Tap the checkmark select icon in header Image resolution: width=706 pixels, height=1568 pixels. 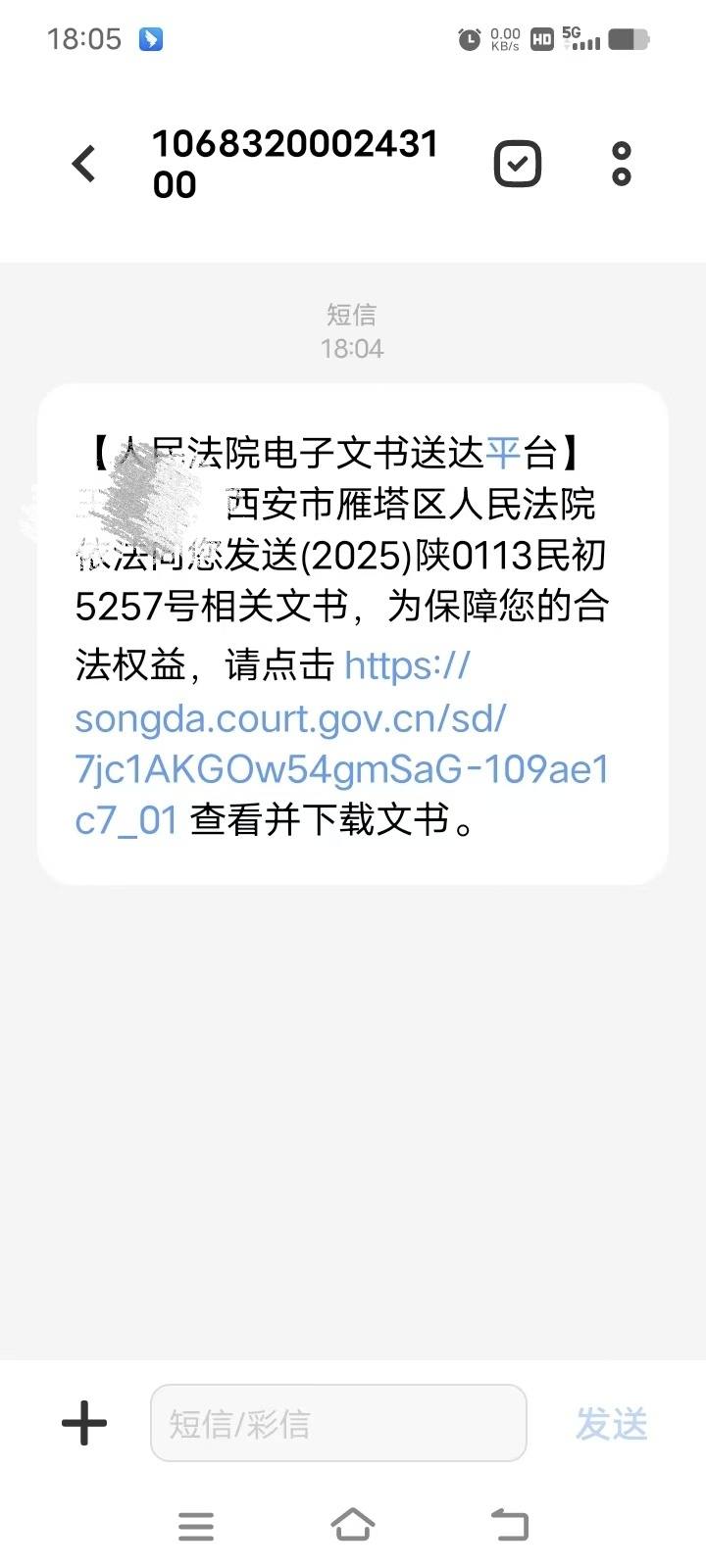click(517, 164)
